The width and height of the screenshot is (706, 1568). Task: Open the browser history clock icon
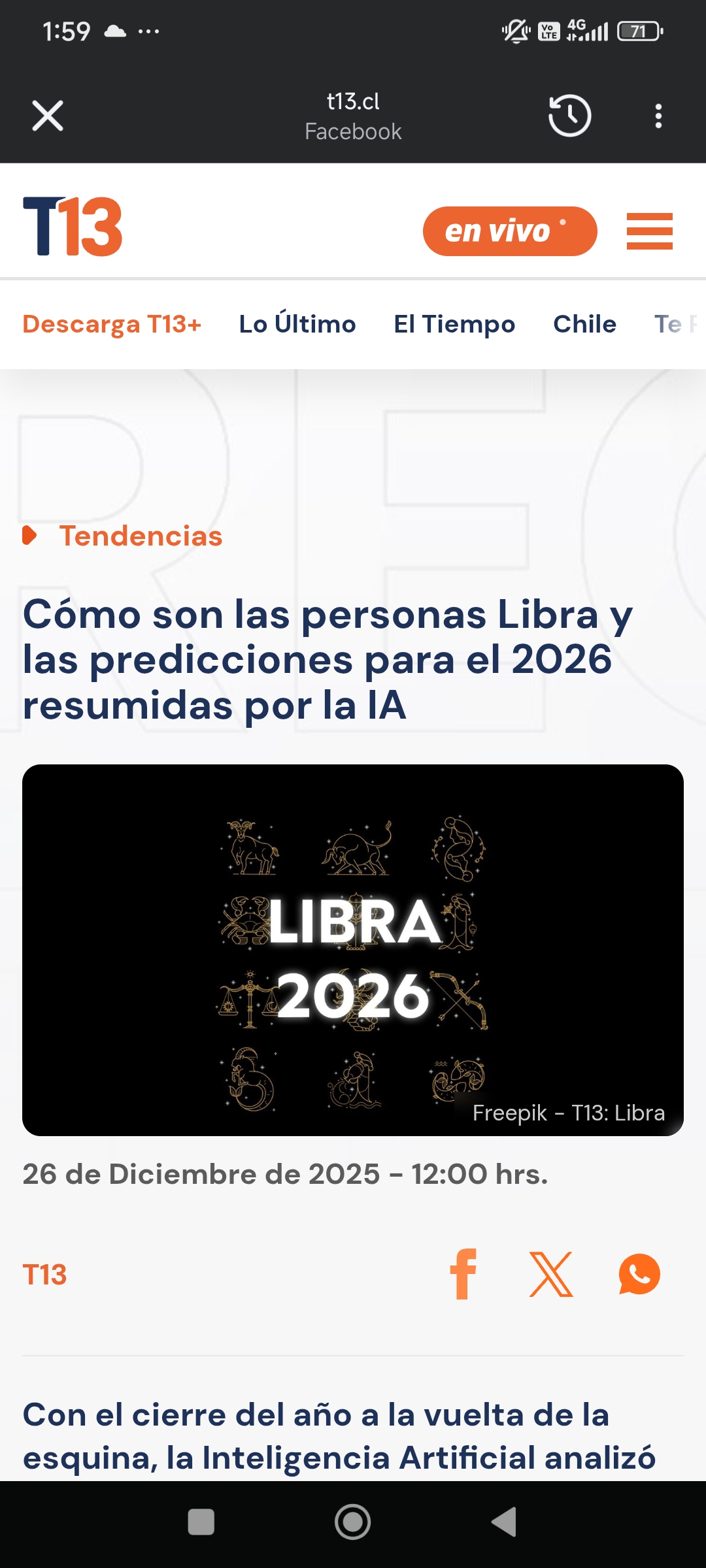click(569, 116)
